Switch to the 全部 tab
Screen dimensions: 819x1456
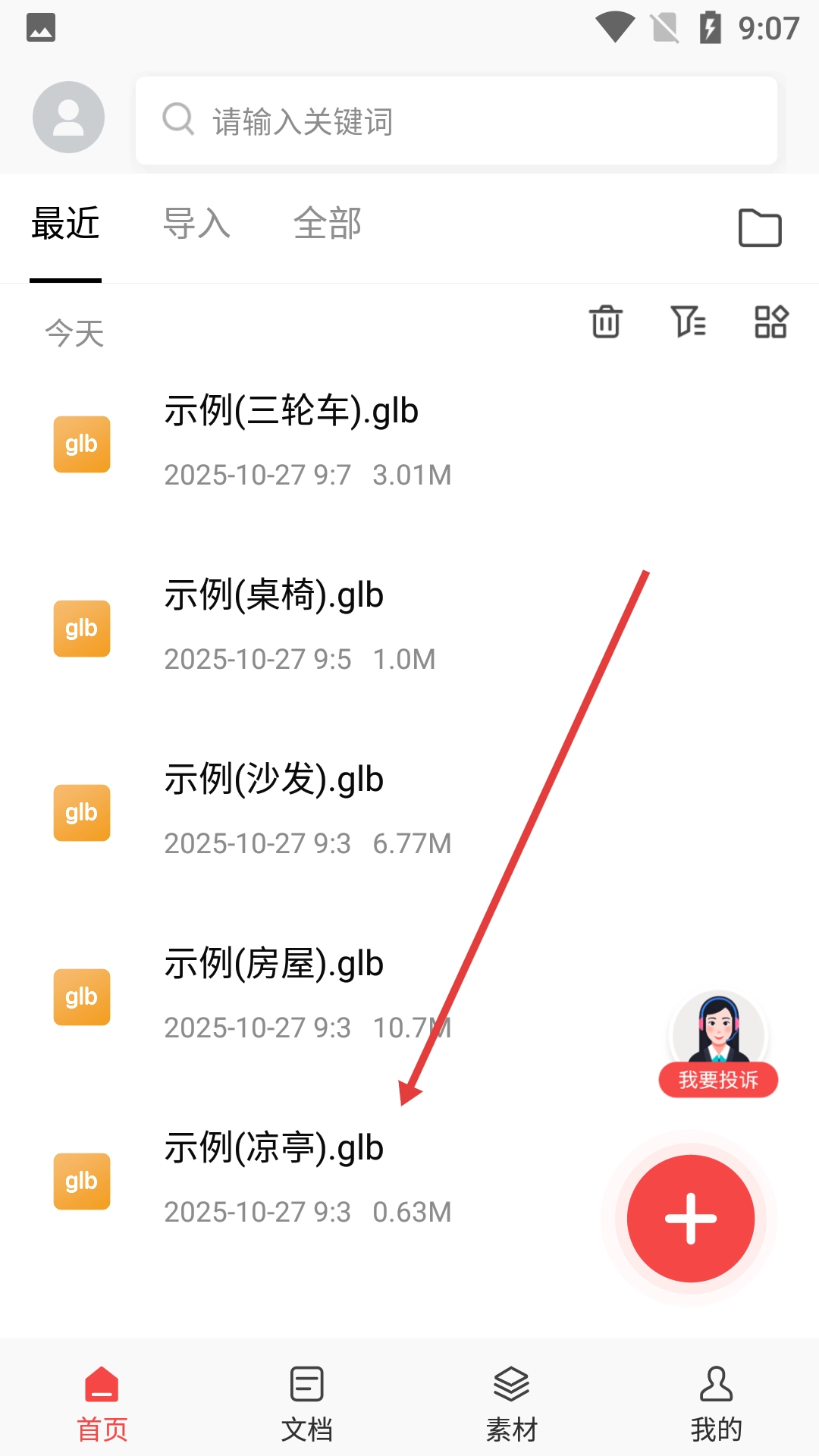[x=327, y=224]
